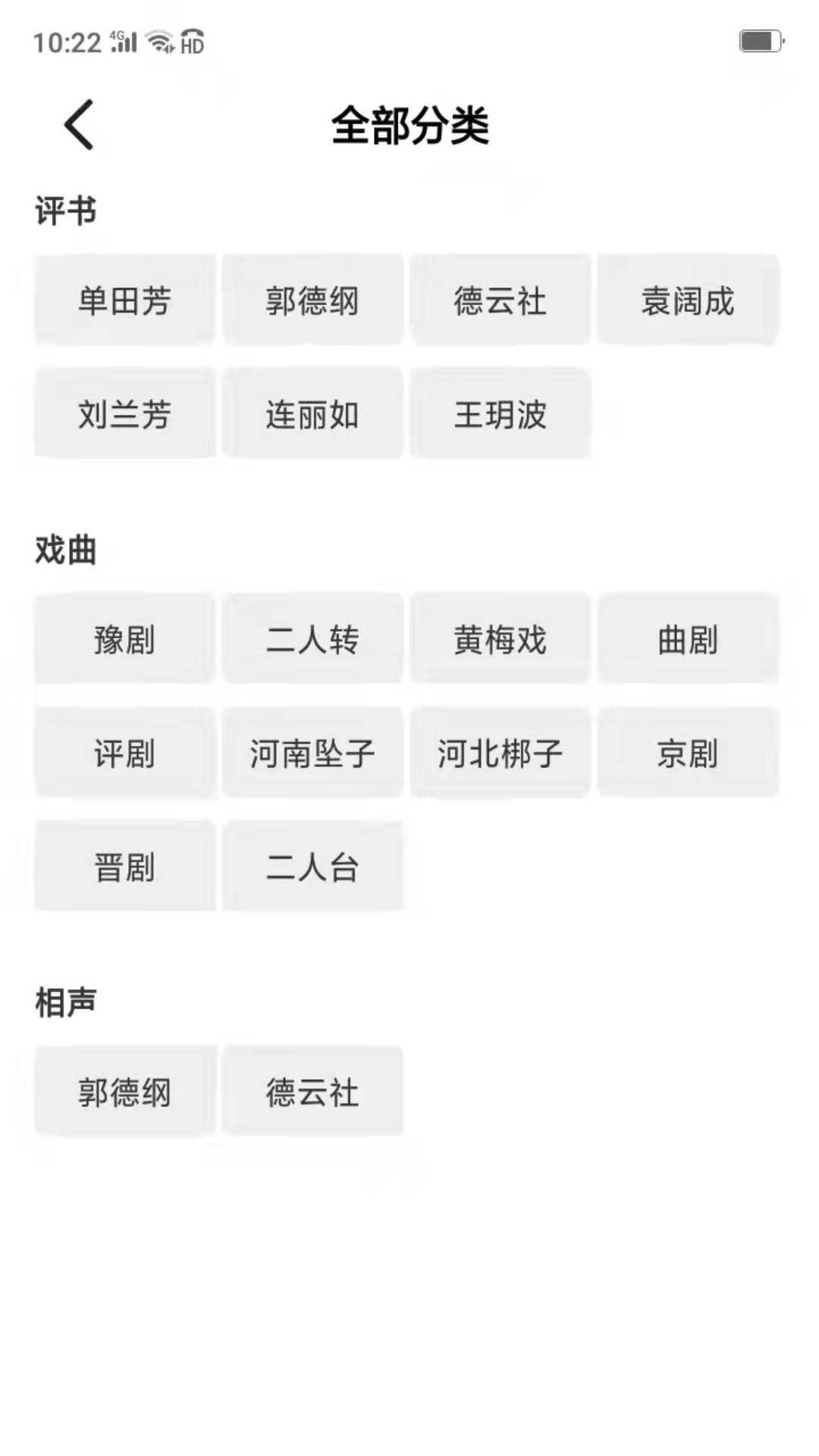Choose 德云社 under the 评书 section
This screenshot has width=819, height=1456.
(x=500, y=300)
